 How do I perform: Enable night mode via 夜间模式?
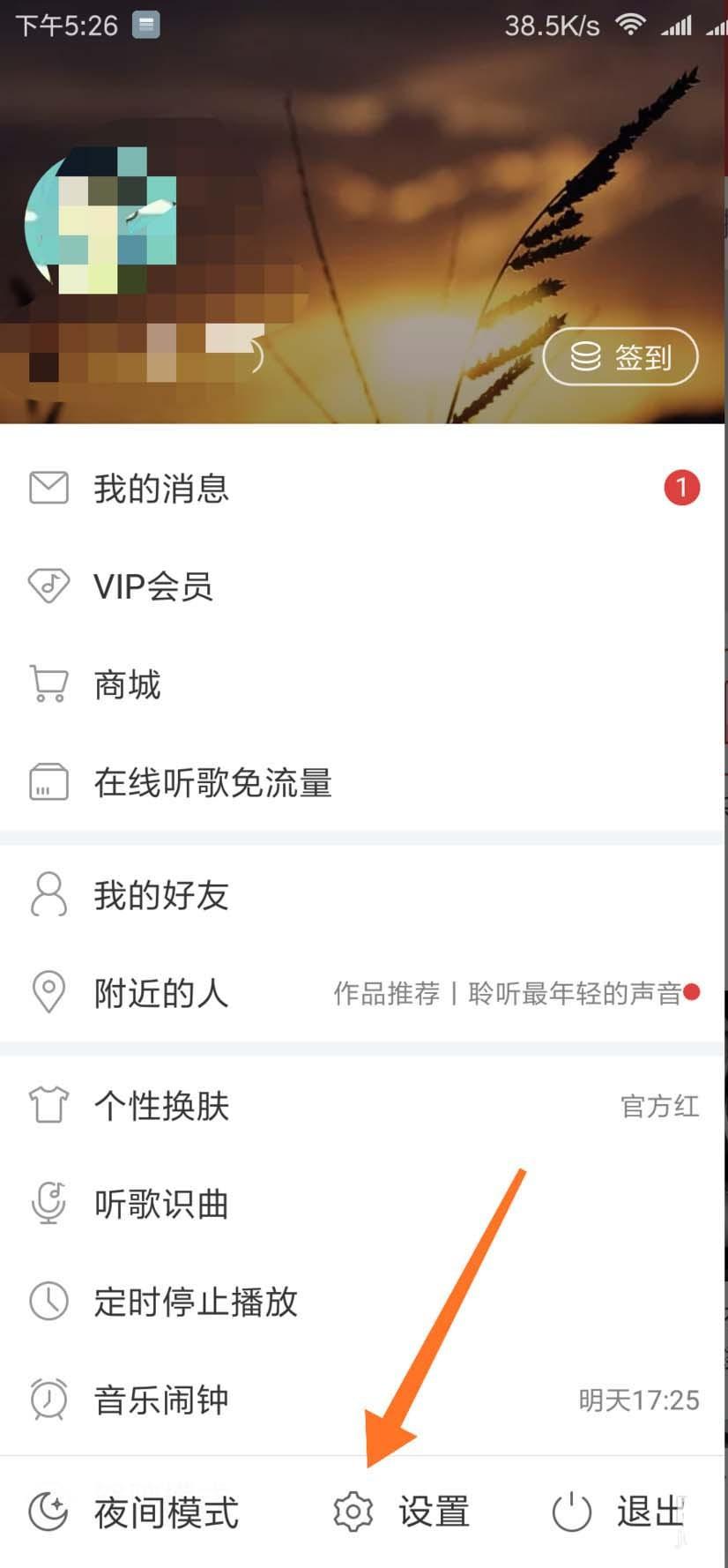pos(164,1510)
